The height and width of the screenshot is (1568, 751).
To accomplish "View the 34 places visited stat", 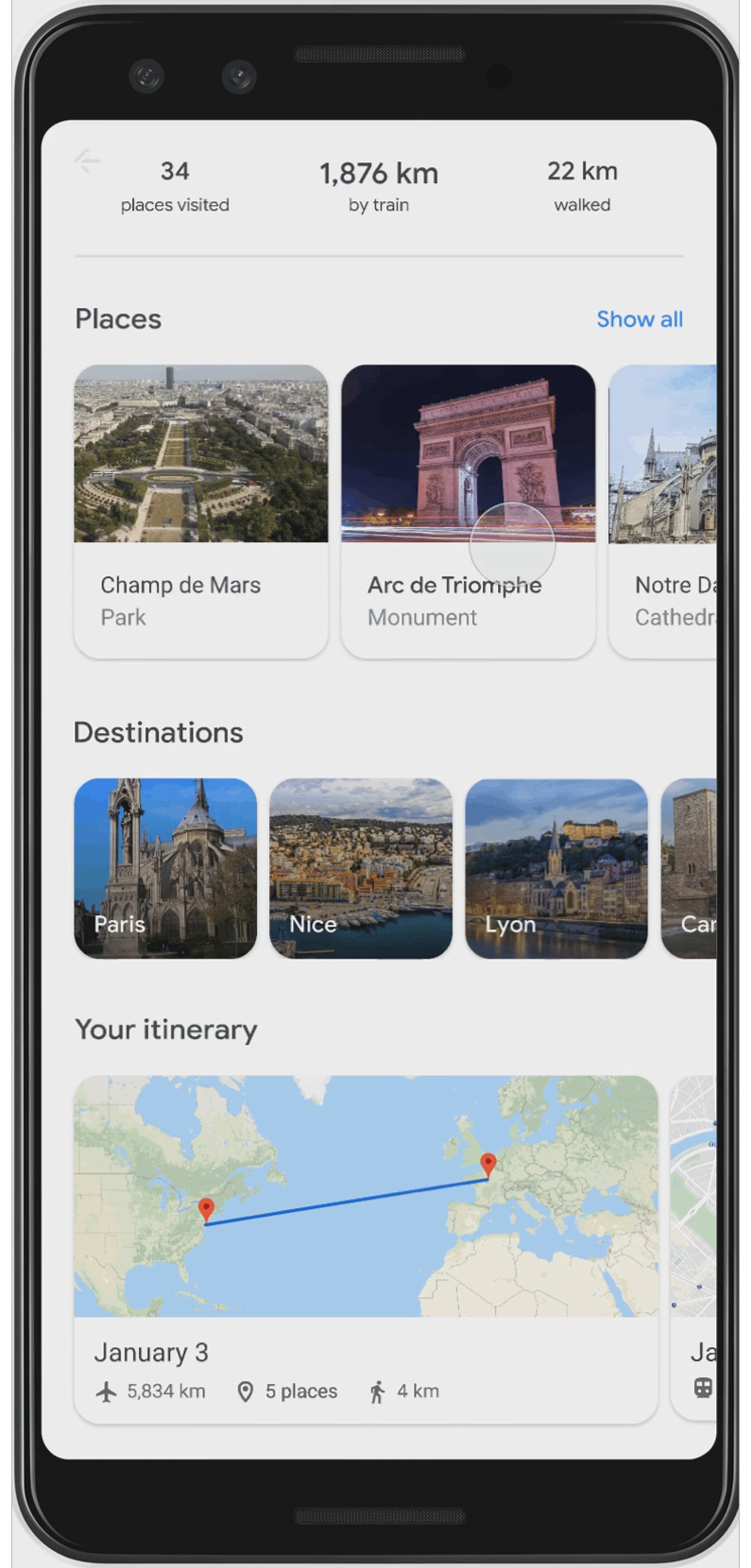I will tap(175, 184).
